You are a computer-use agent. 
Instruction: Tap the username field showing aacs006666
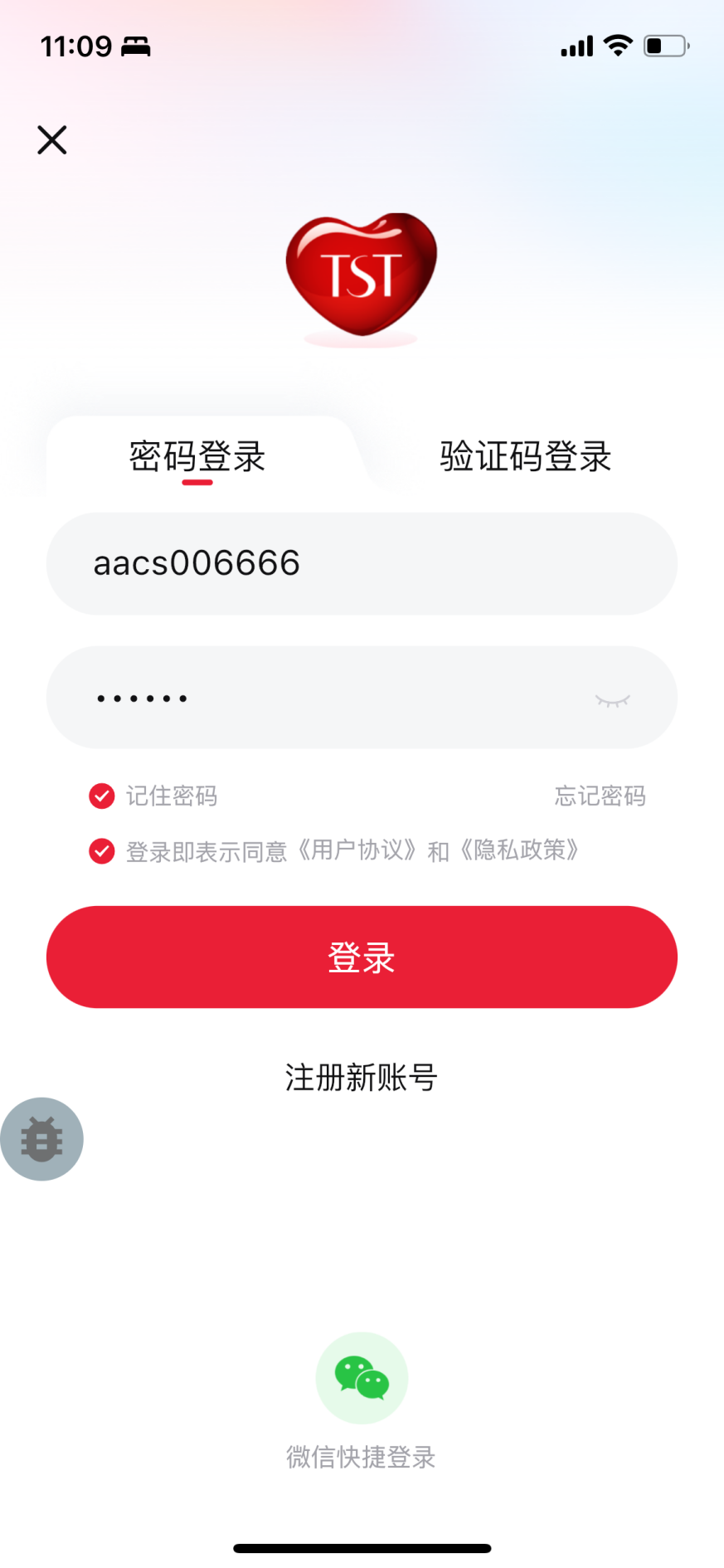362,563
